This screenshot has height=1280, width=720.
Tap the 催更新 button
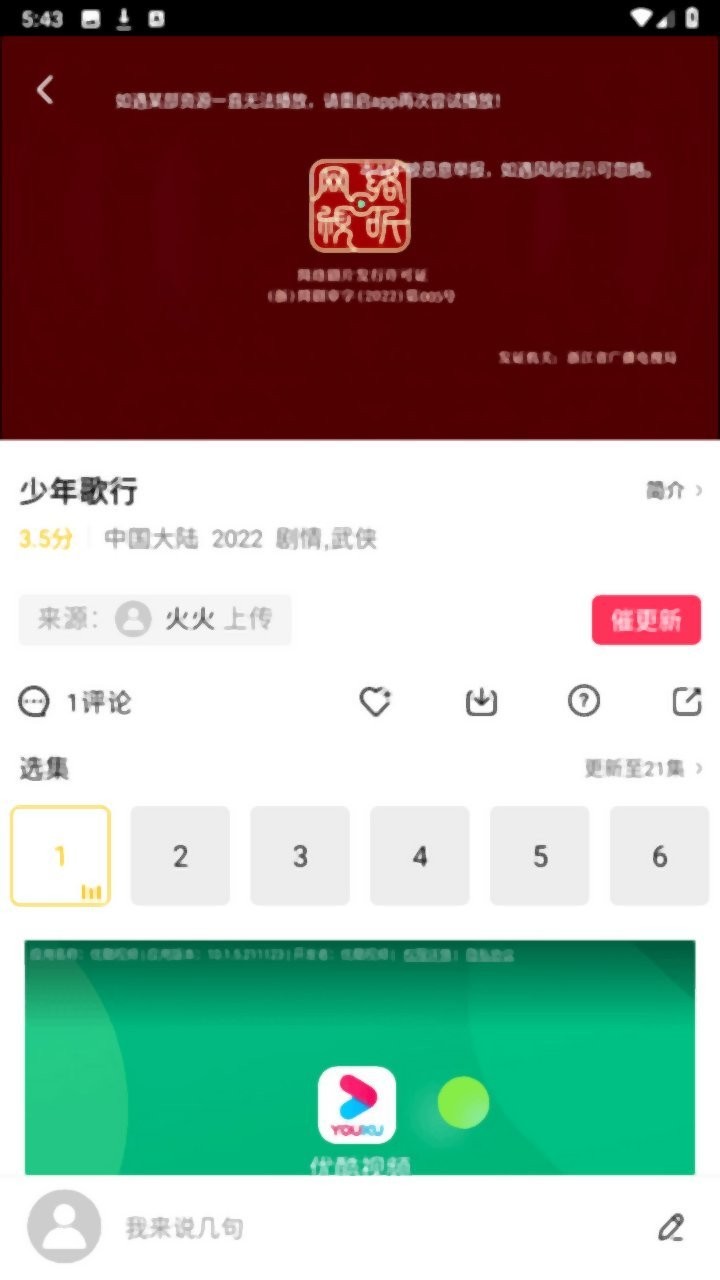point(646,620)
